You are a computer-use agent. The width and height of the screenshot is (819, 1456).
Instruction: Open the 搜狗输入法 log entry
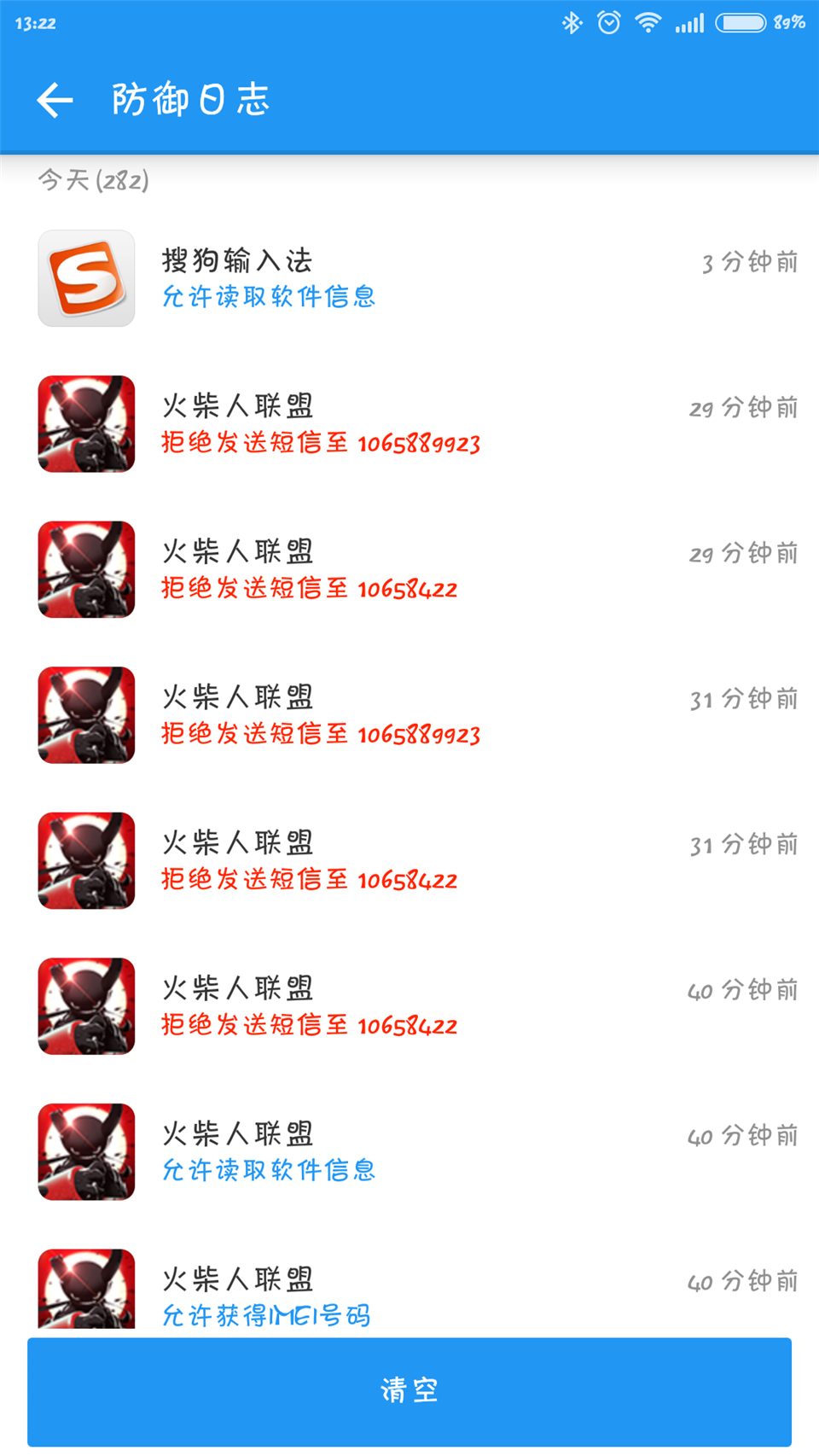tap(409, 278)
